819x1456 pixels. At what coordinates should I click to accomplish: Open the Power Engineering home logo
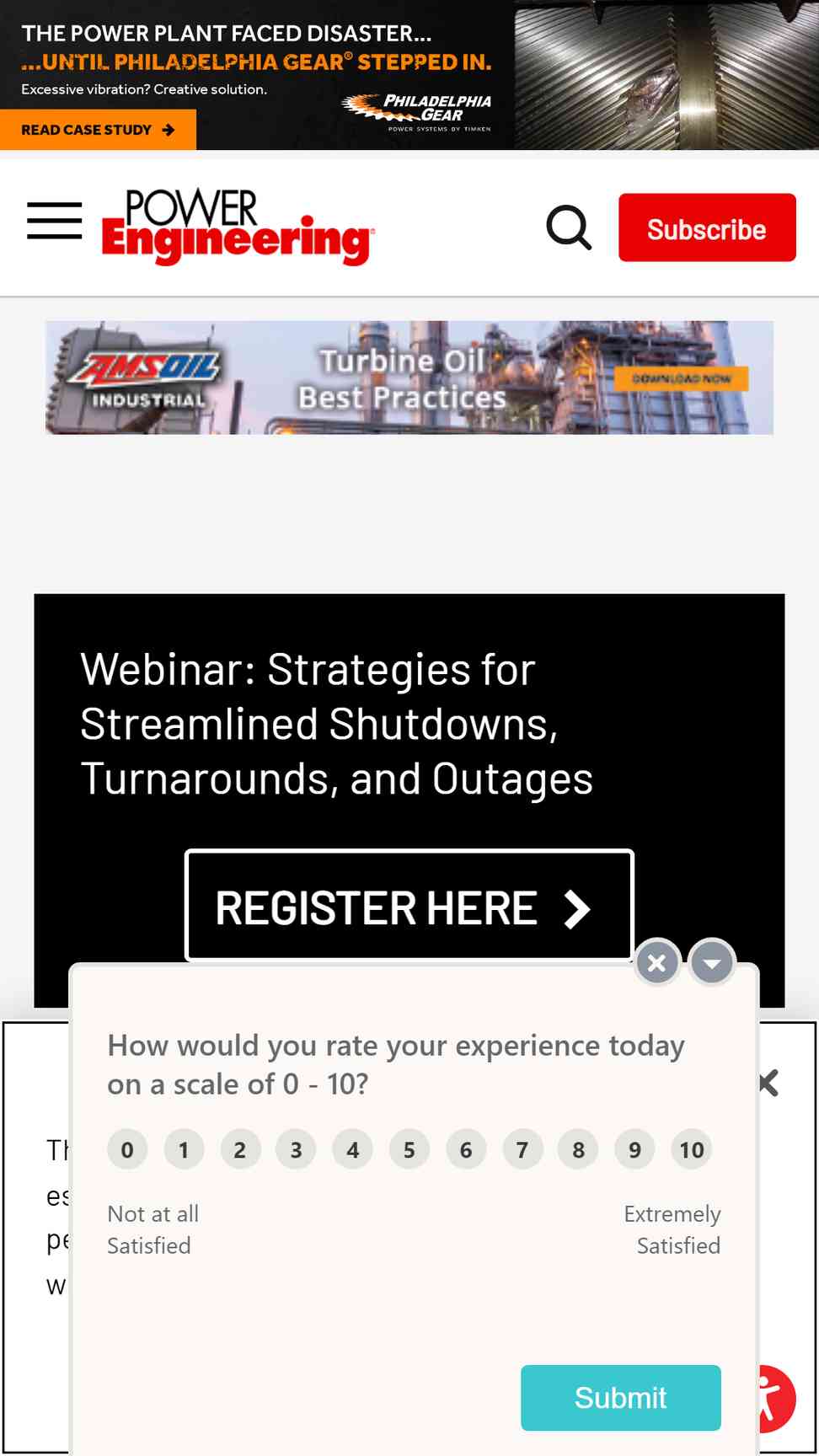tap(238, 226)
